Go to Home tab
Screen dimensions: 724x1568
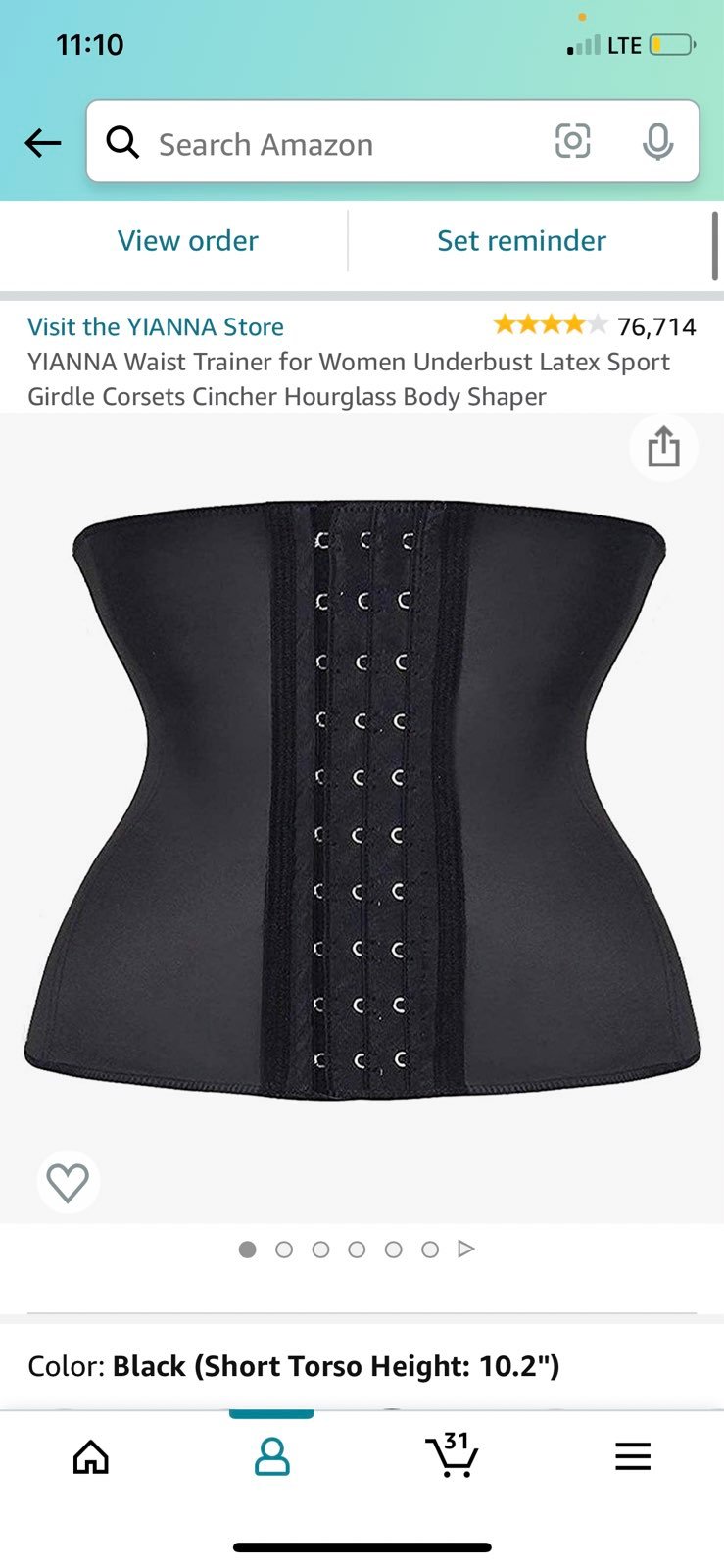pyautogui.click(x=91, y=1456)
